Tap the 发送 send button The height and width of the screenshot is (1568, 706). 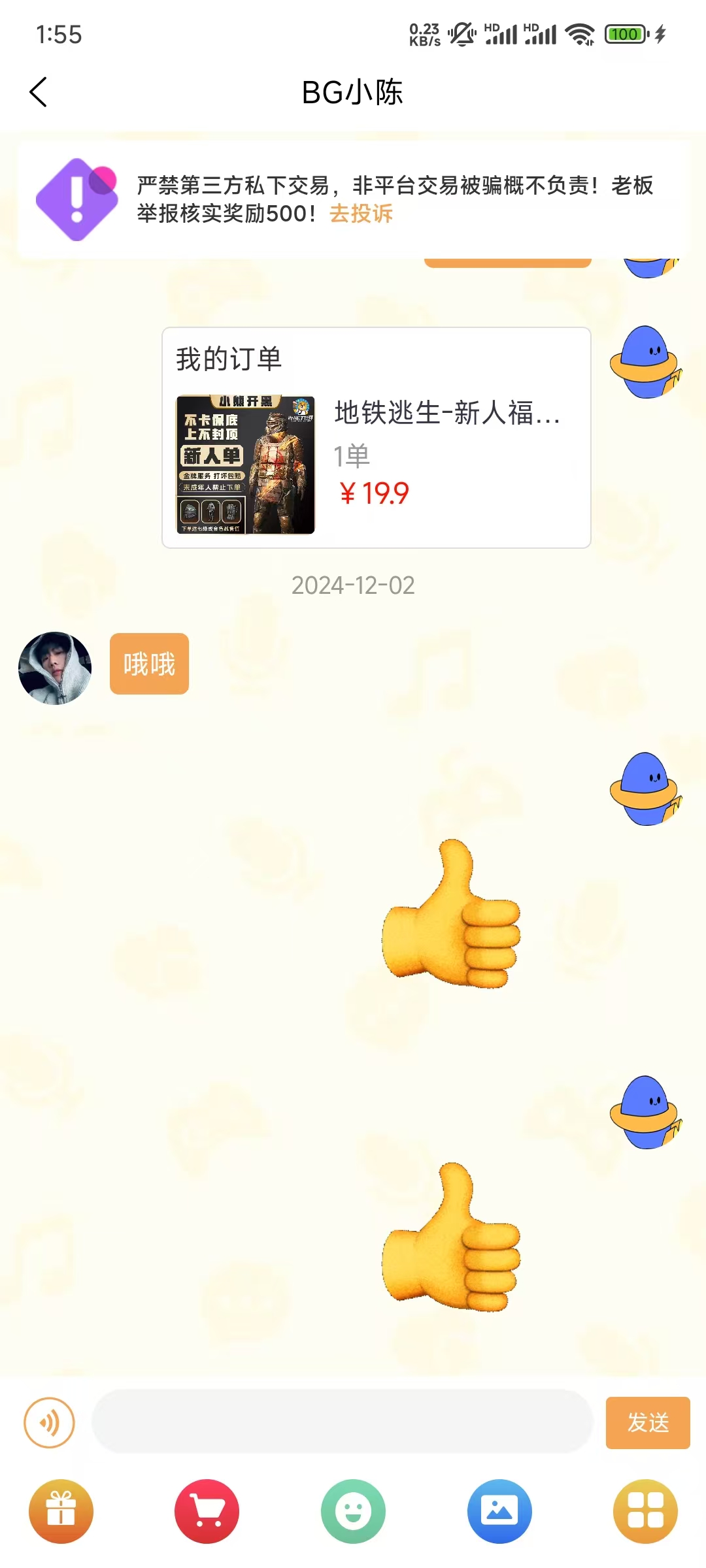(647, 1422)
